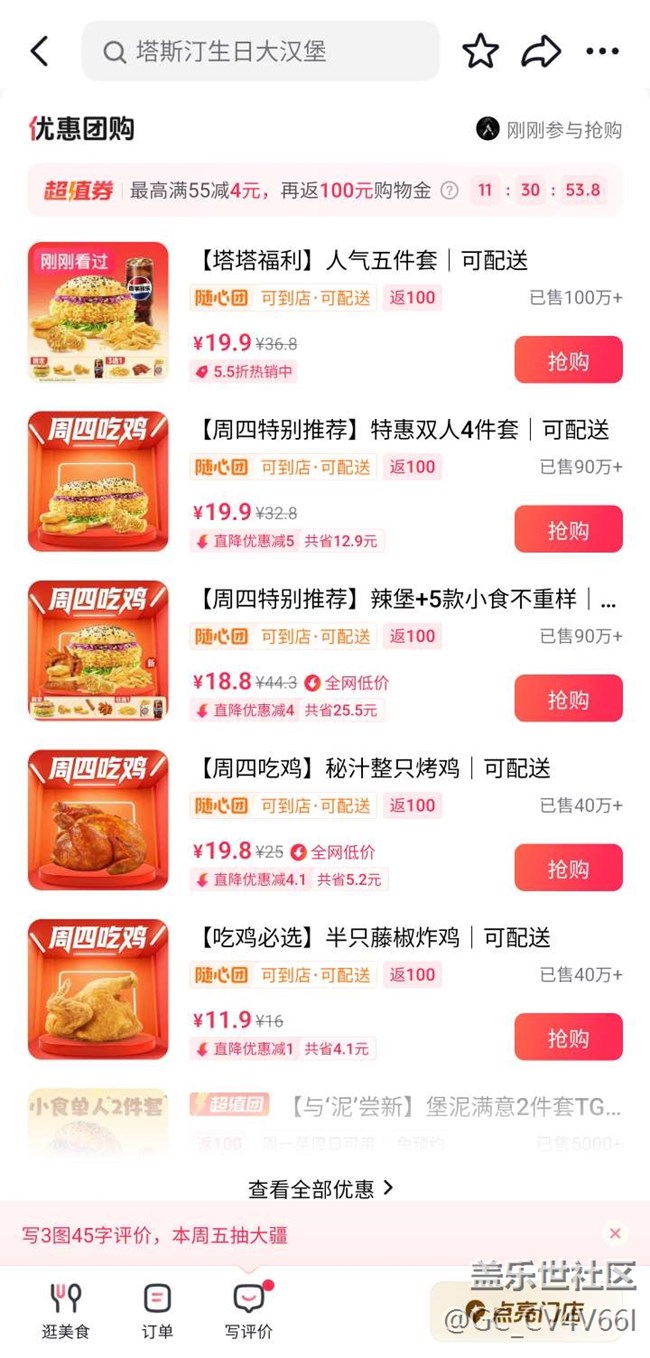The height and width of the screenshot is (1358, 650).
Task: Expand 查看全部优惠 to see all deals
Action: click(x=321, y=1188)
